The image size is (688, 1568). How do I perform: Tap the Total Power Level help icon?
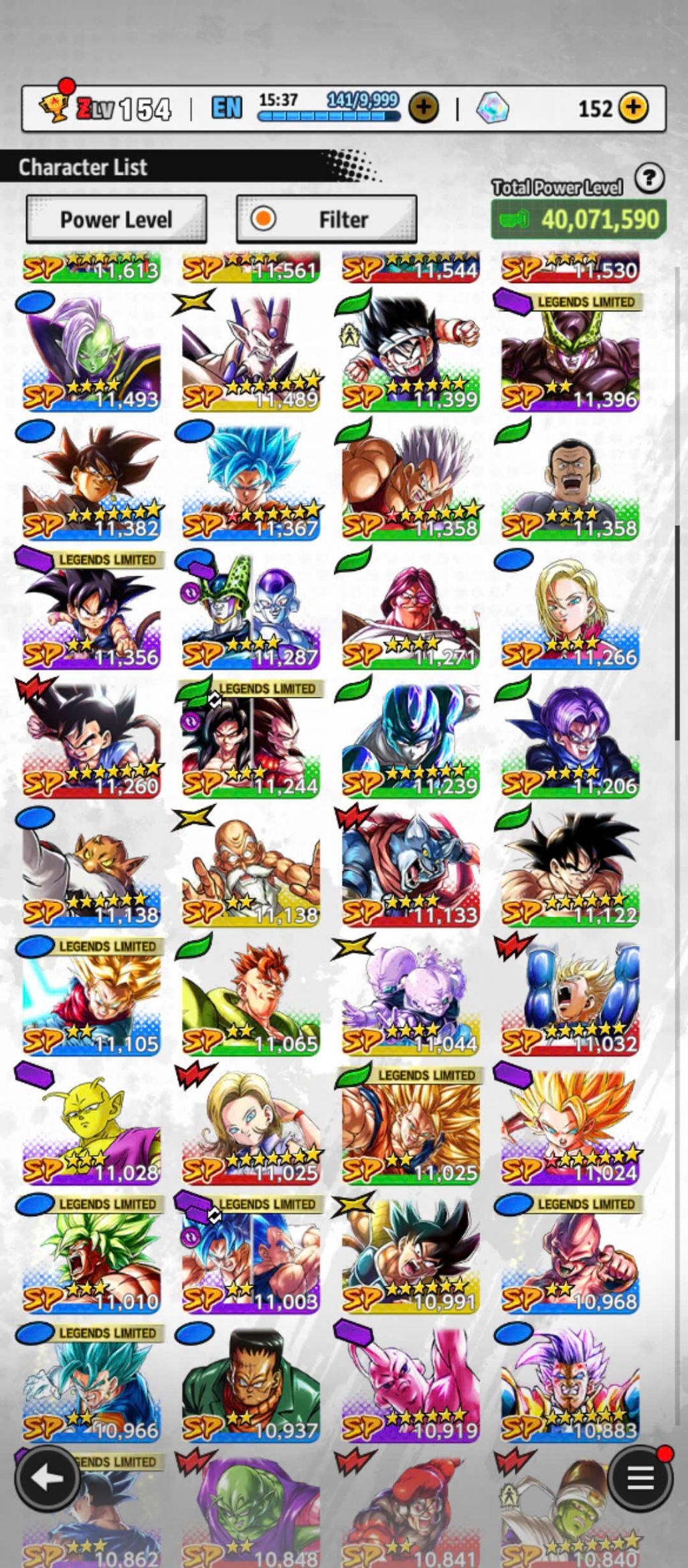coord(649,179)
